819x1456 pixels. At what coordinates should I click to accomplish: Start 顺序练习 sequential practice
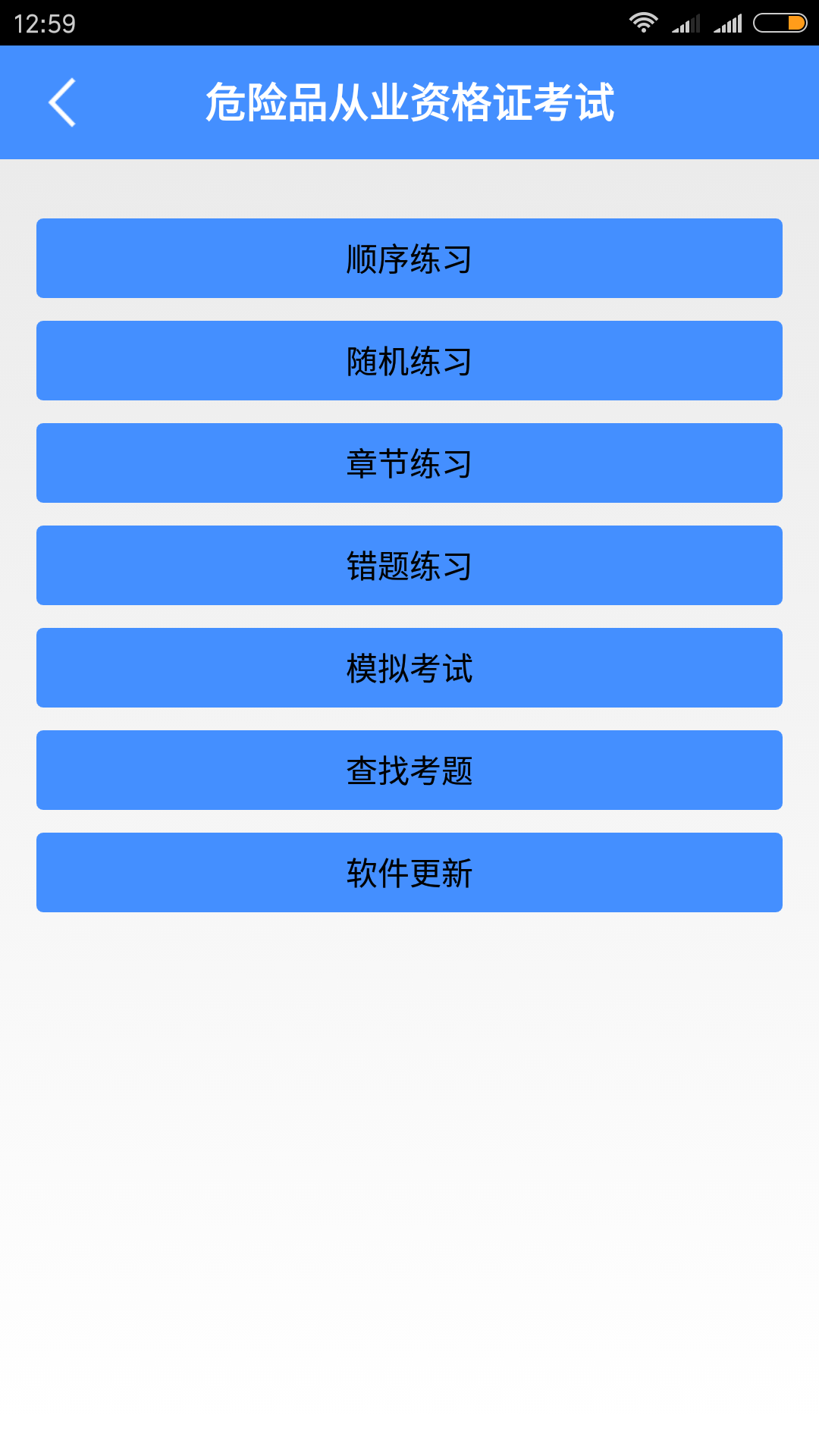[409, 259]
